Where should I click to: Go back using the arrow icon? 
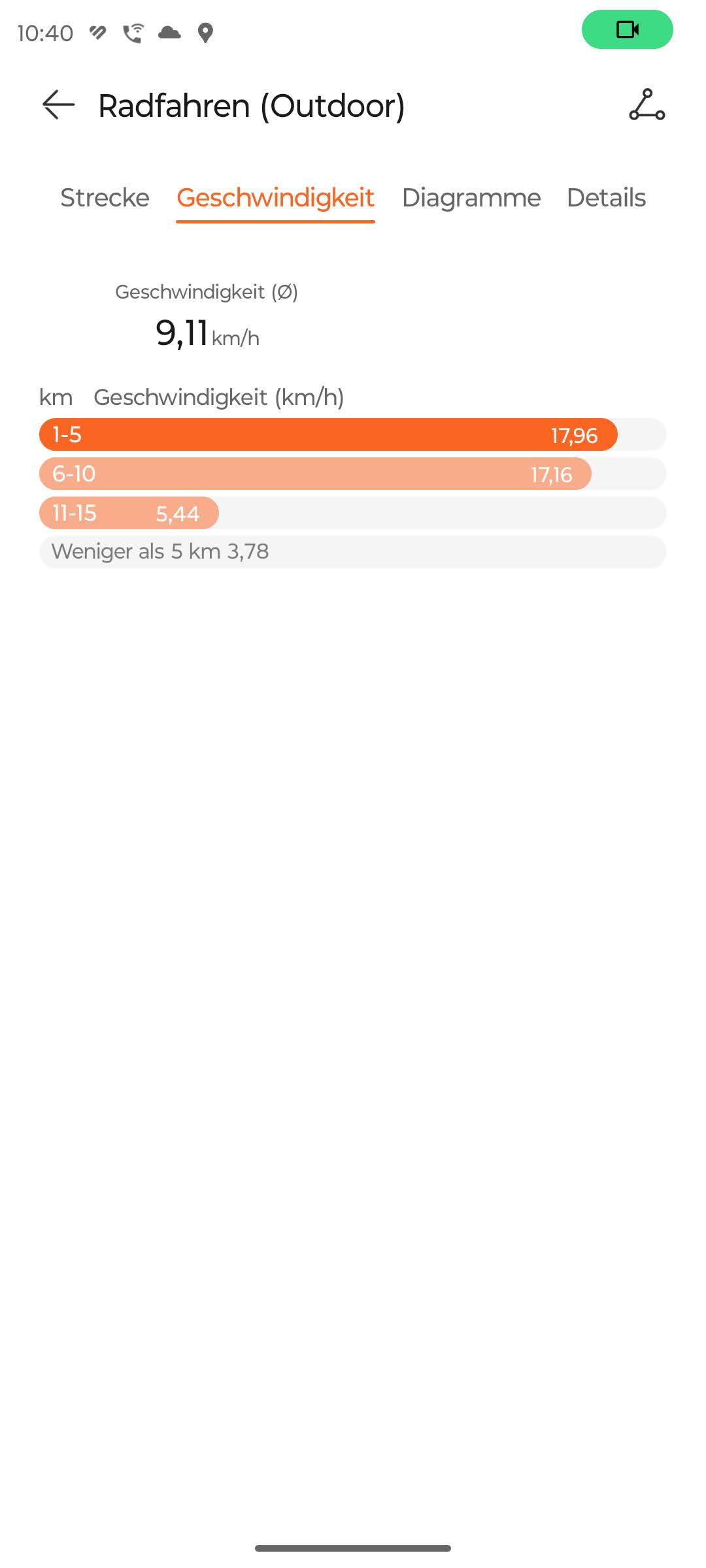coord(58,105)
